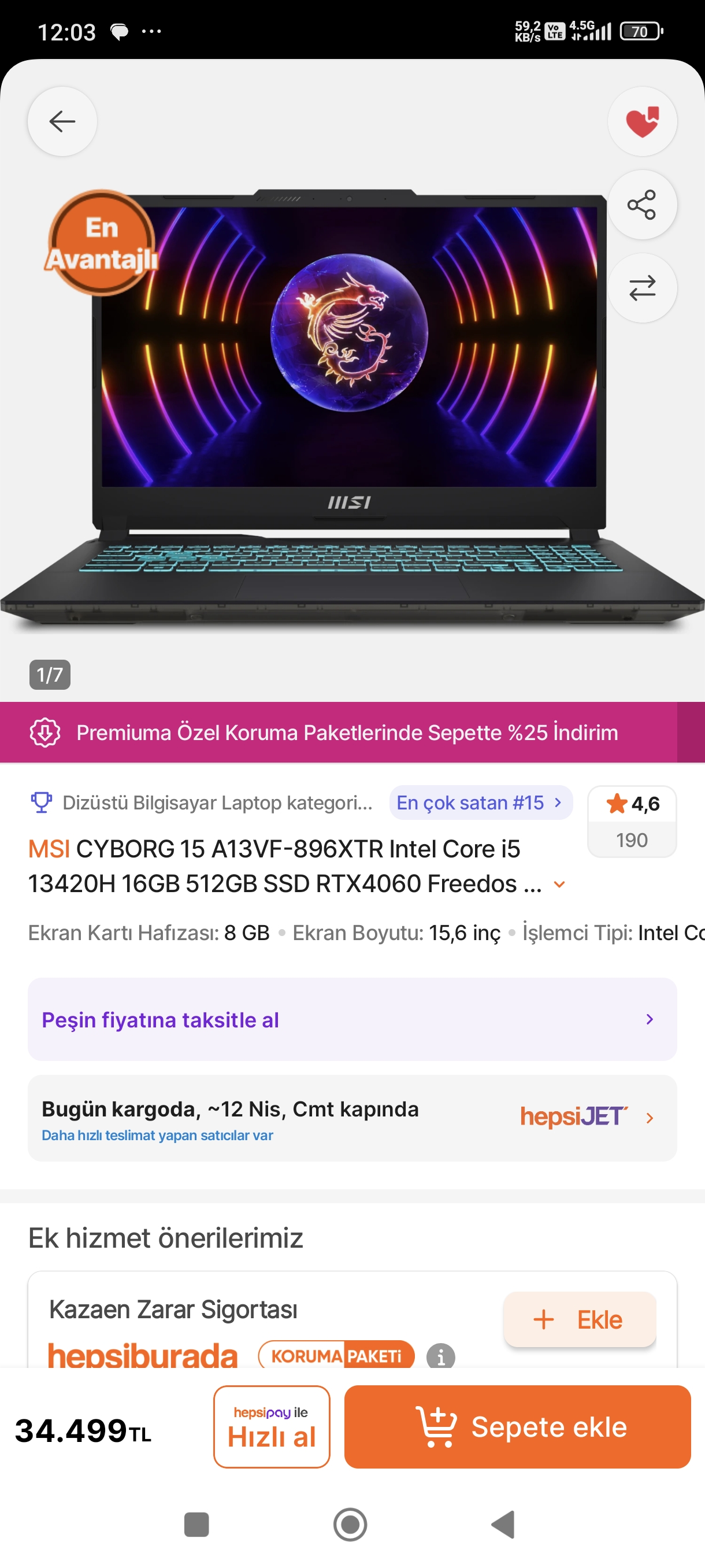Open the Premium koruma paketi discount banner

347,733
